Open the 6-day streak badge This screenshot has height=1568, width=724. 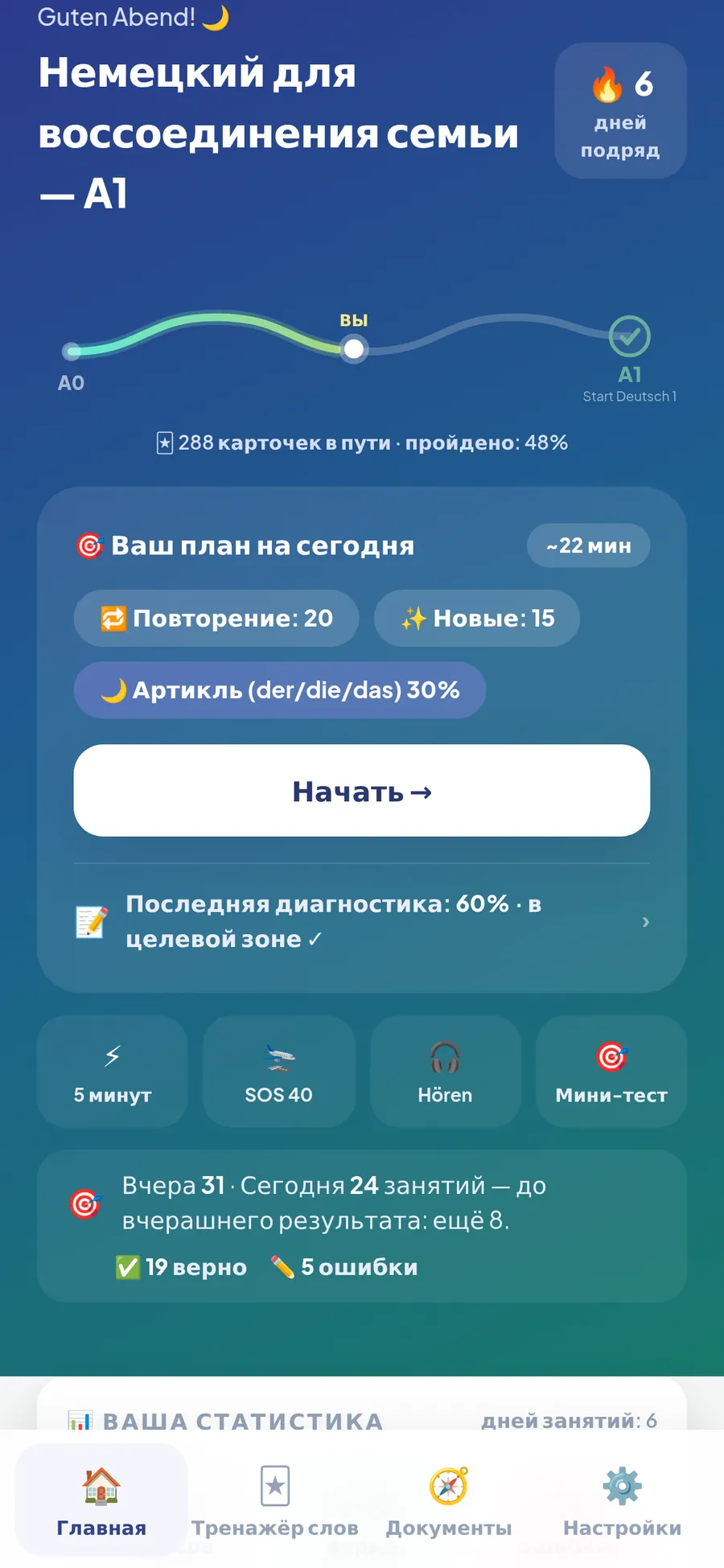click(x=620, y=111)
